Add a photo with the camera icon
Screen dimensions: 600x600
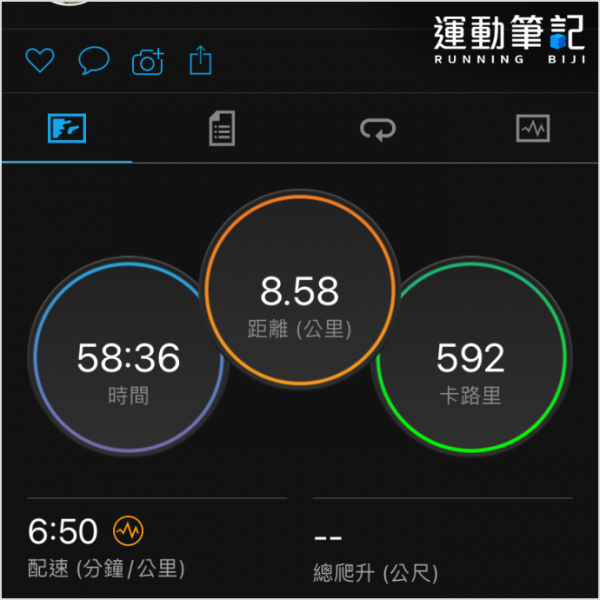147,62
